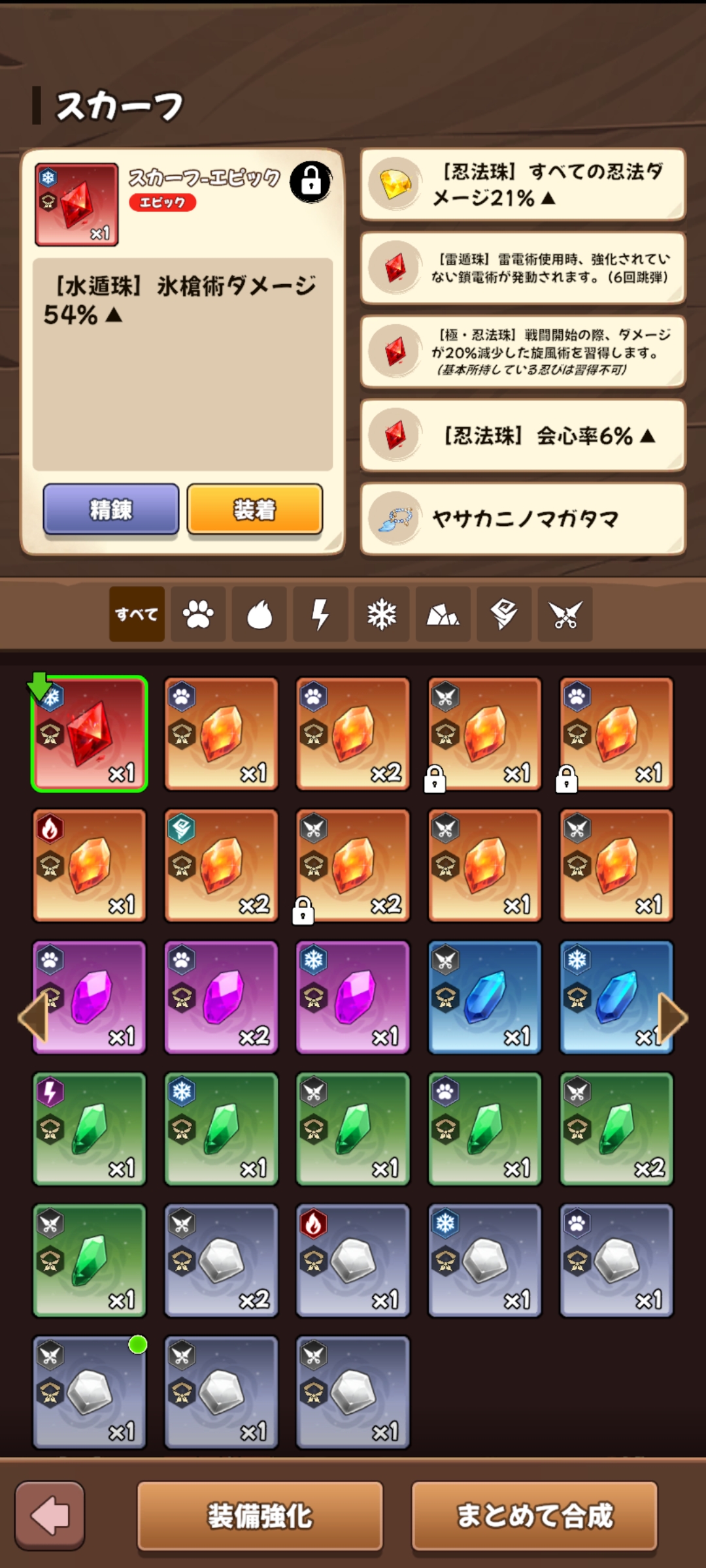Filter by rock element tab
The height and width of the screenshot is (1568, 706).
pos(443,614)
